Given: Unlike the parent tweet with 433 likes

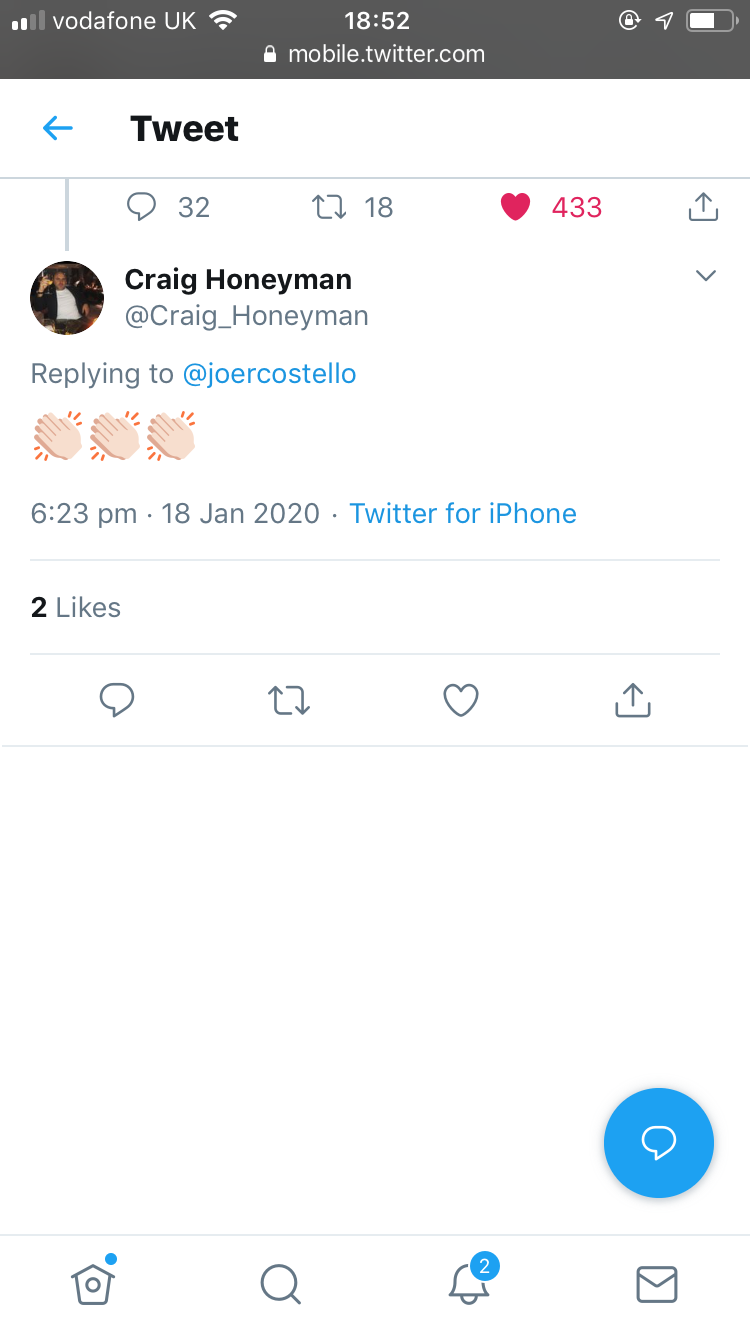Looking at the screenshot, I should click(x=515, y=207).
